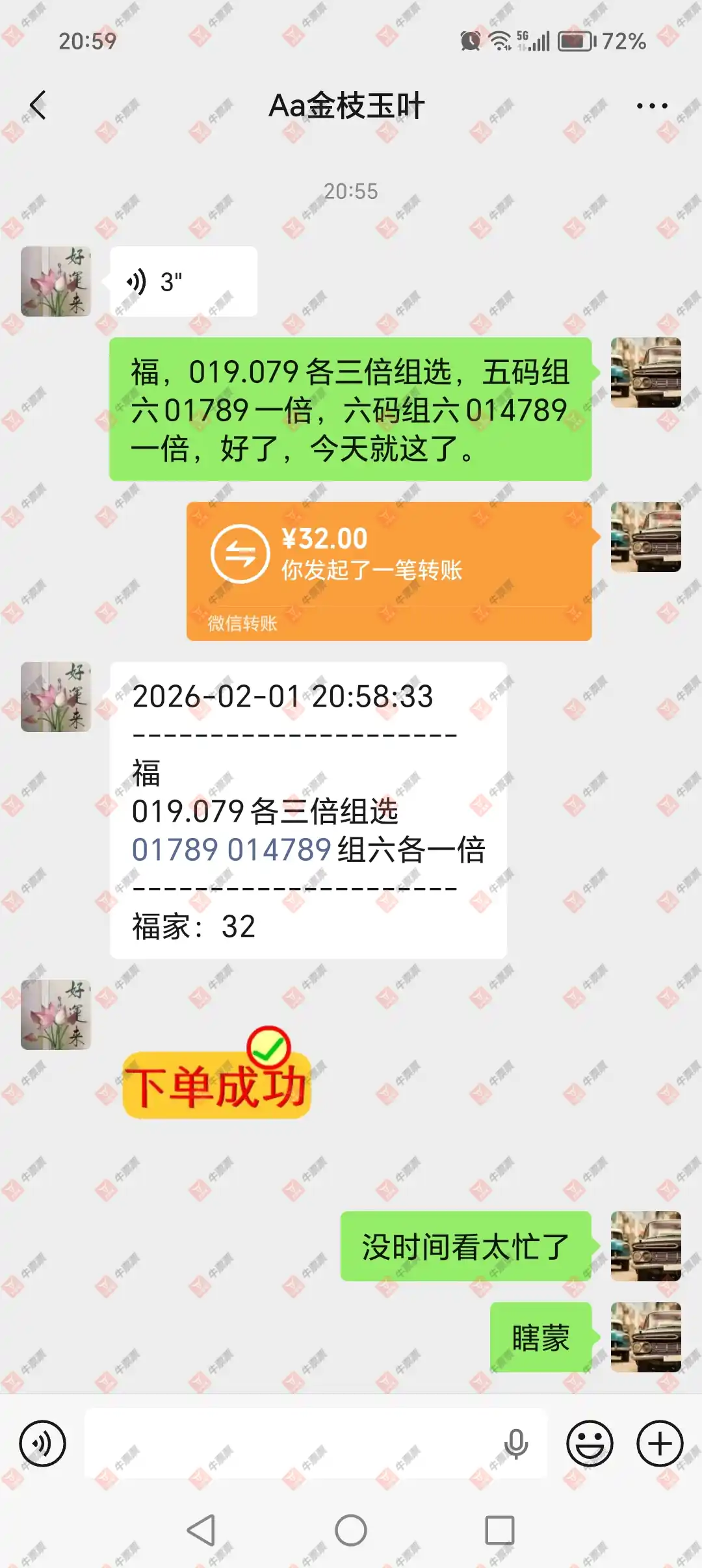702x1568 pixels.
Task: Tap the blue number 01789 014789 link
Action: [231, 850]
